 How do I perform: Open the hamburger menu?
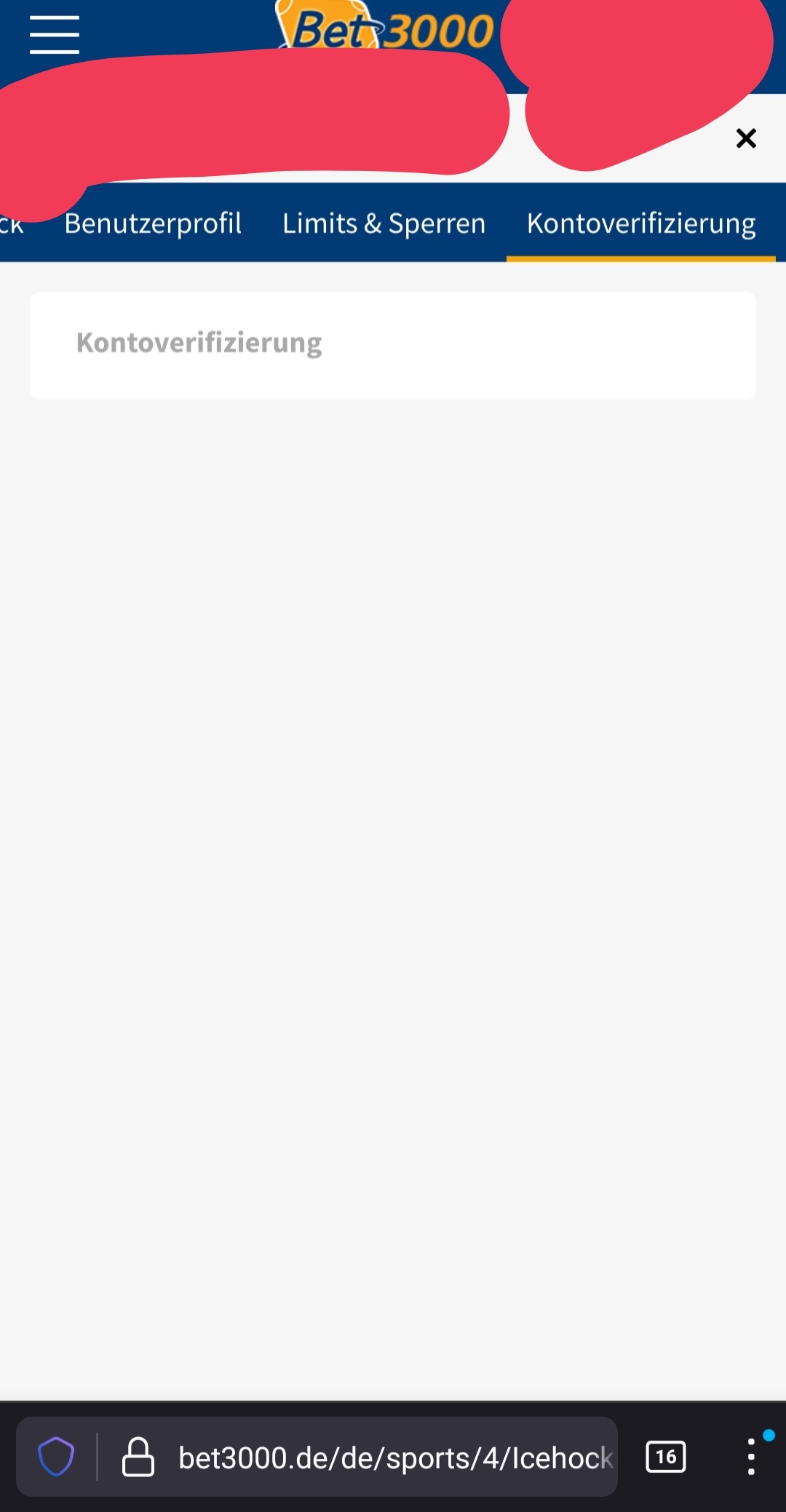(x=55, y=34)
